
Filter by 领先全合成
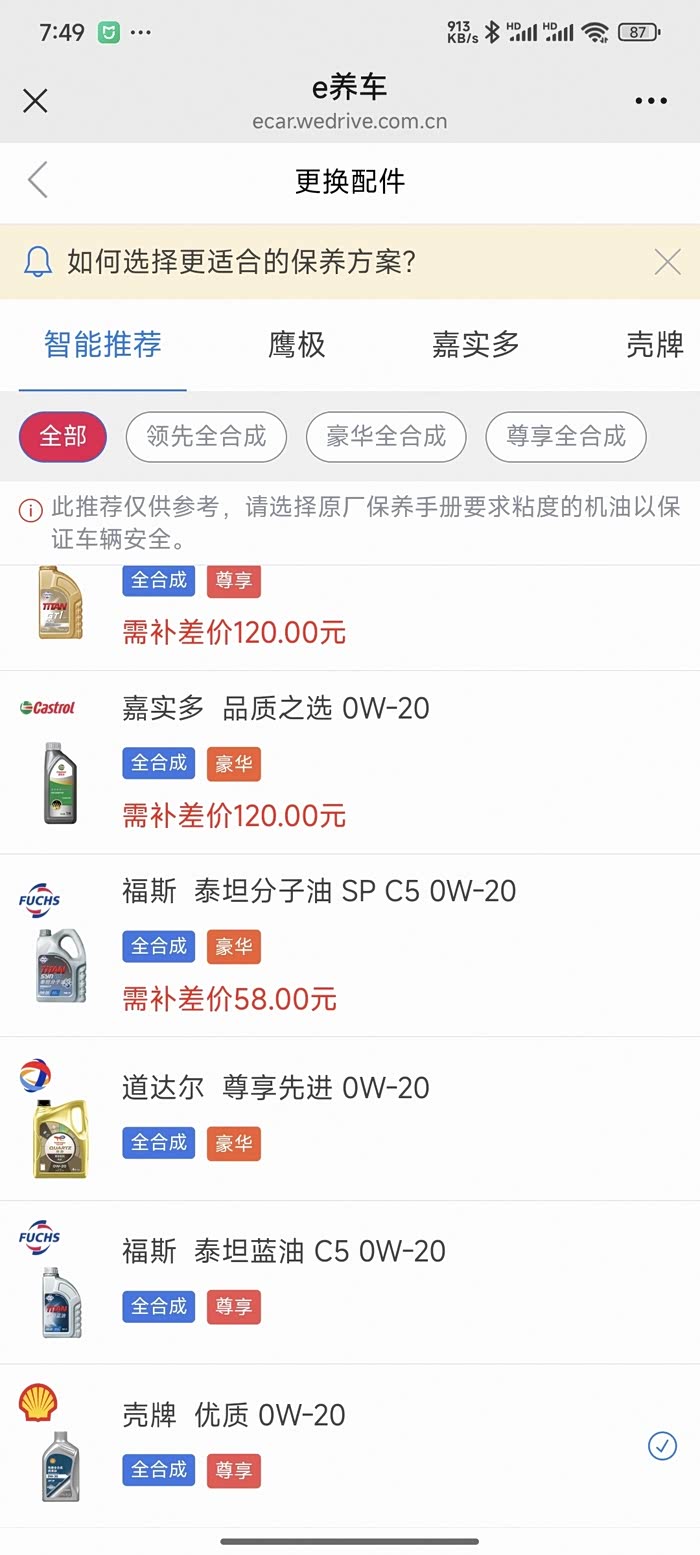coord(206,437)
